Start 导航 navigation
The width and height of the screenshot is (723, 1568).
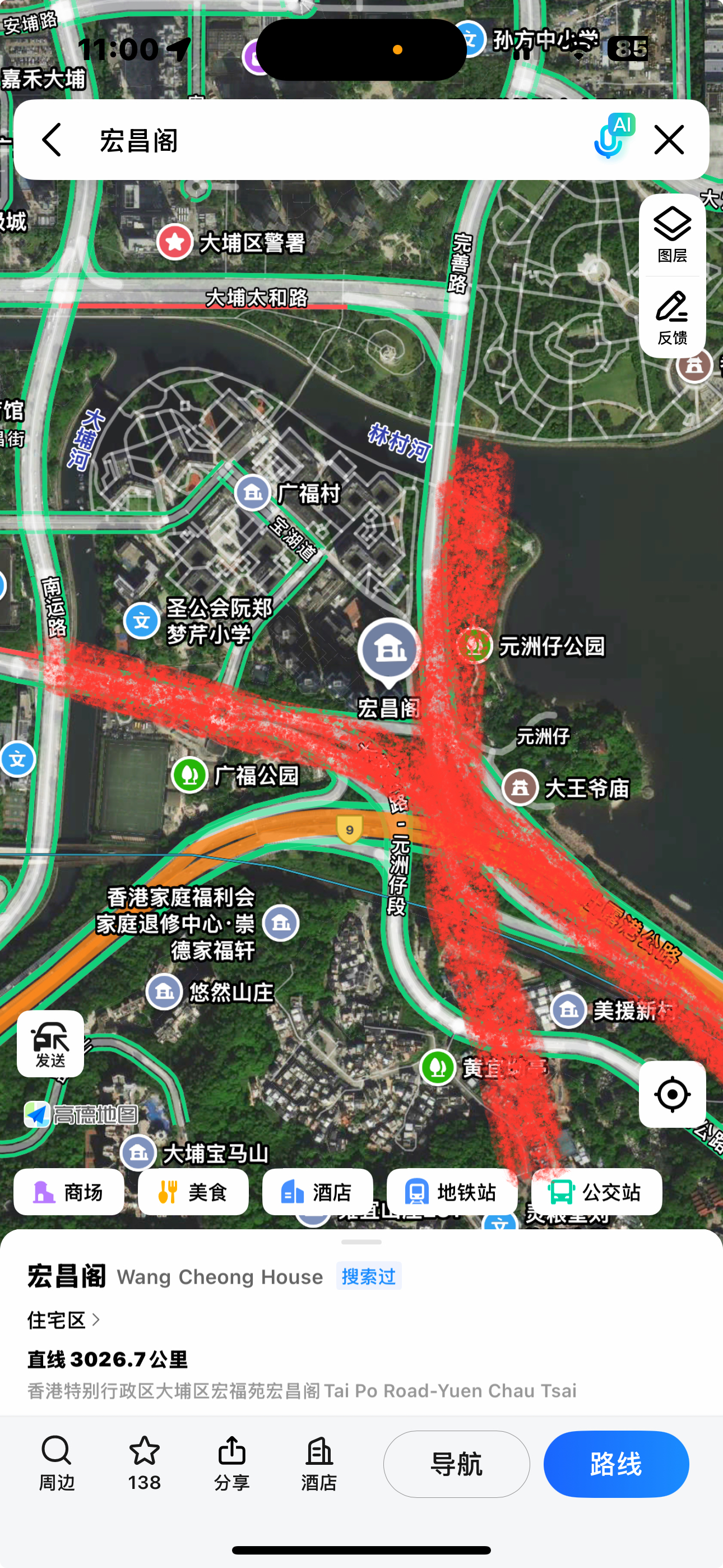(456, 1463)
